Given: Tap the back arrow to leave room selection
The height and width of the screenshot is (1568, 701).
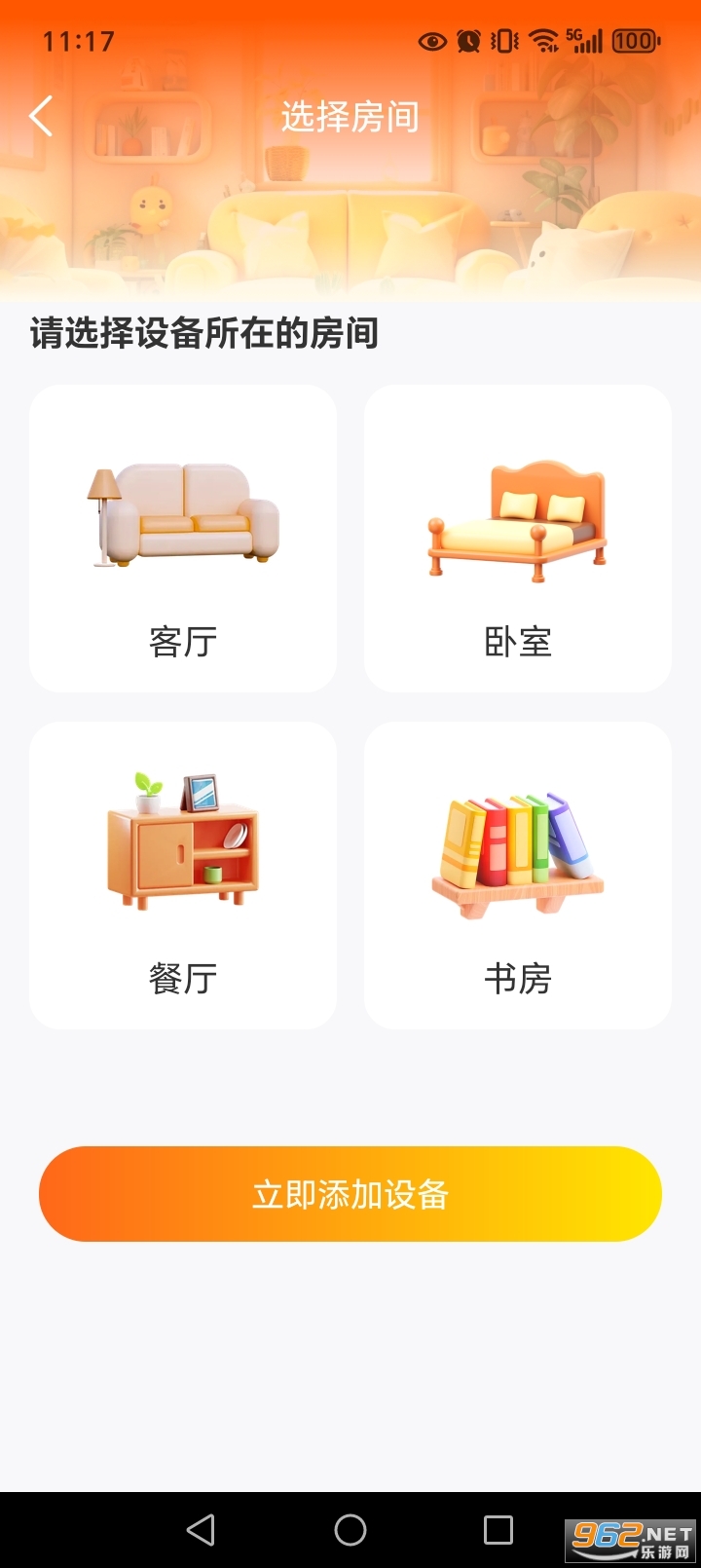Looking at the screenshot, I should (40, 115).
